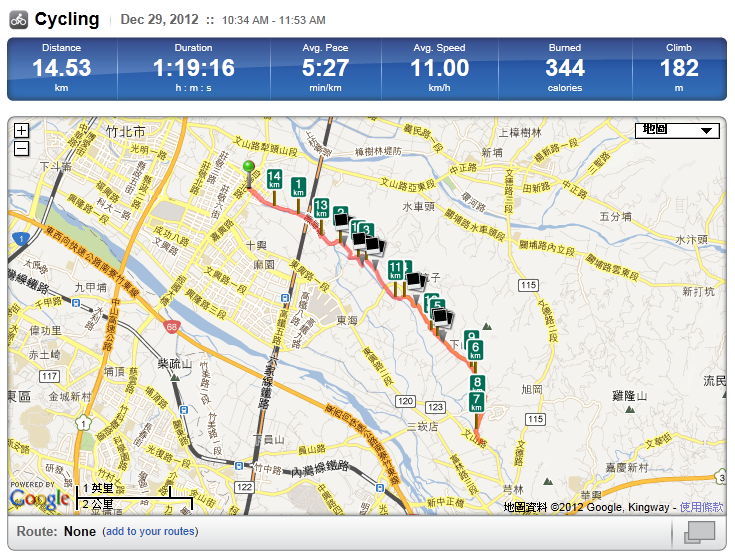The width and height of the screenshot is (735, 559).
Task: Add this workout to your routes
Action: coord(151,532)
